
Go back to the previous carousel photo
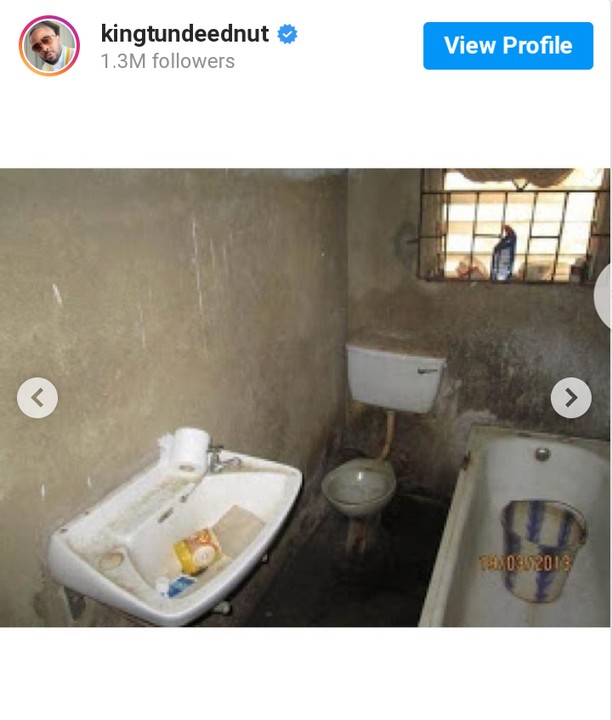[x=37, y=398]
